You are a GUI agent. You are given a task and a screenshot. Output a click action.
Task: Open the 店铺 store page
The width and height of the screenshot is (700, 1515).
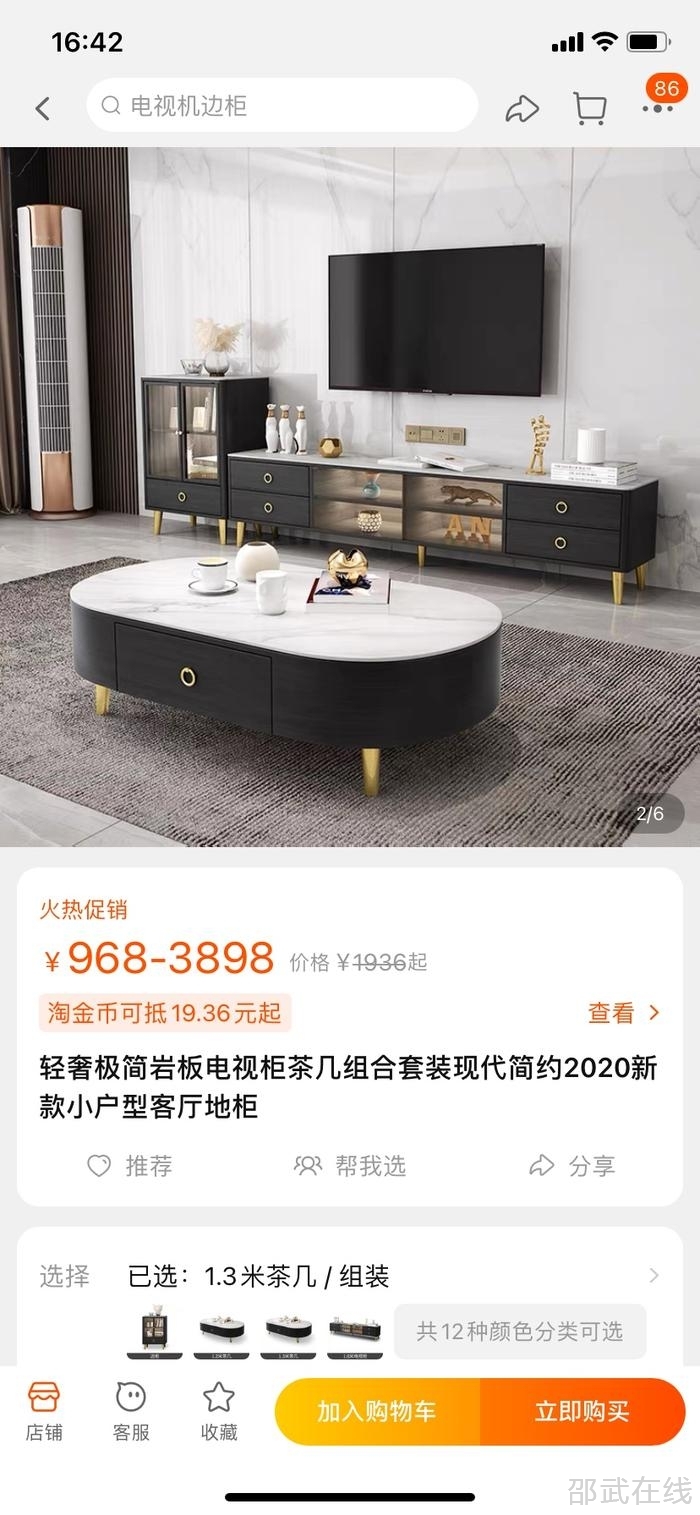(44, 1410)
